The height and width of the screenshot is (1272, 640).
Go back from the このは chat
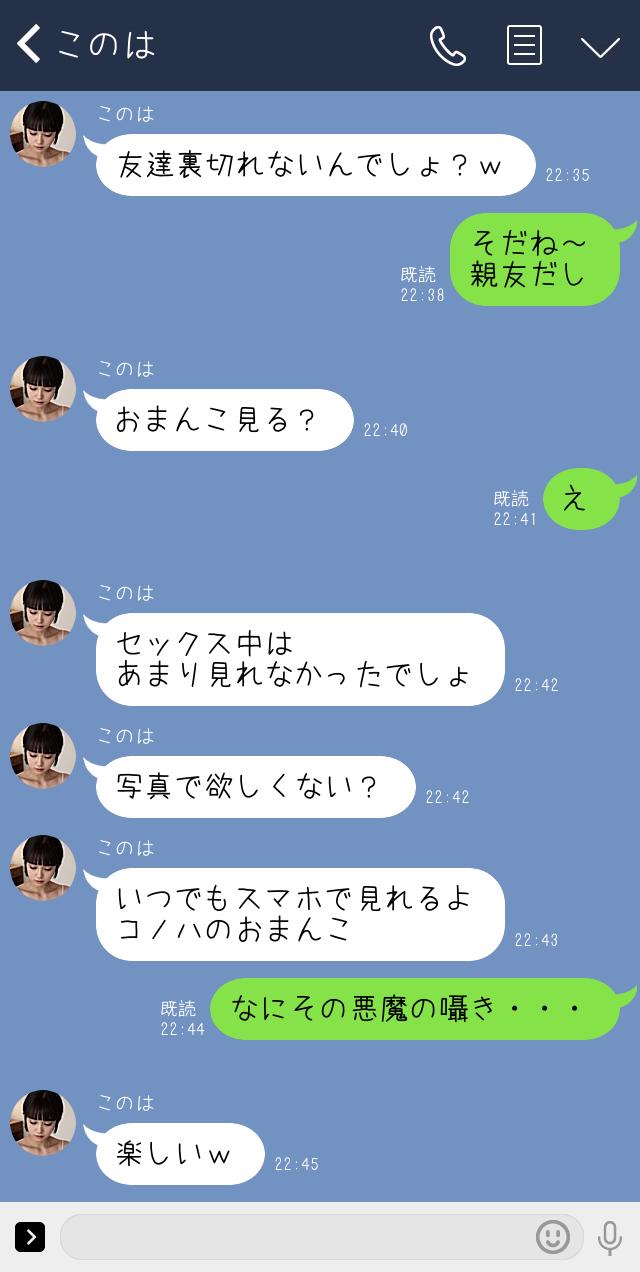coord(29,44)
